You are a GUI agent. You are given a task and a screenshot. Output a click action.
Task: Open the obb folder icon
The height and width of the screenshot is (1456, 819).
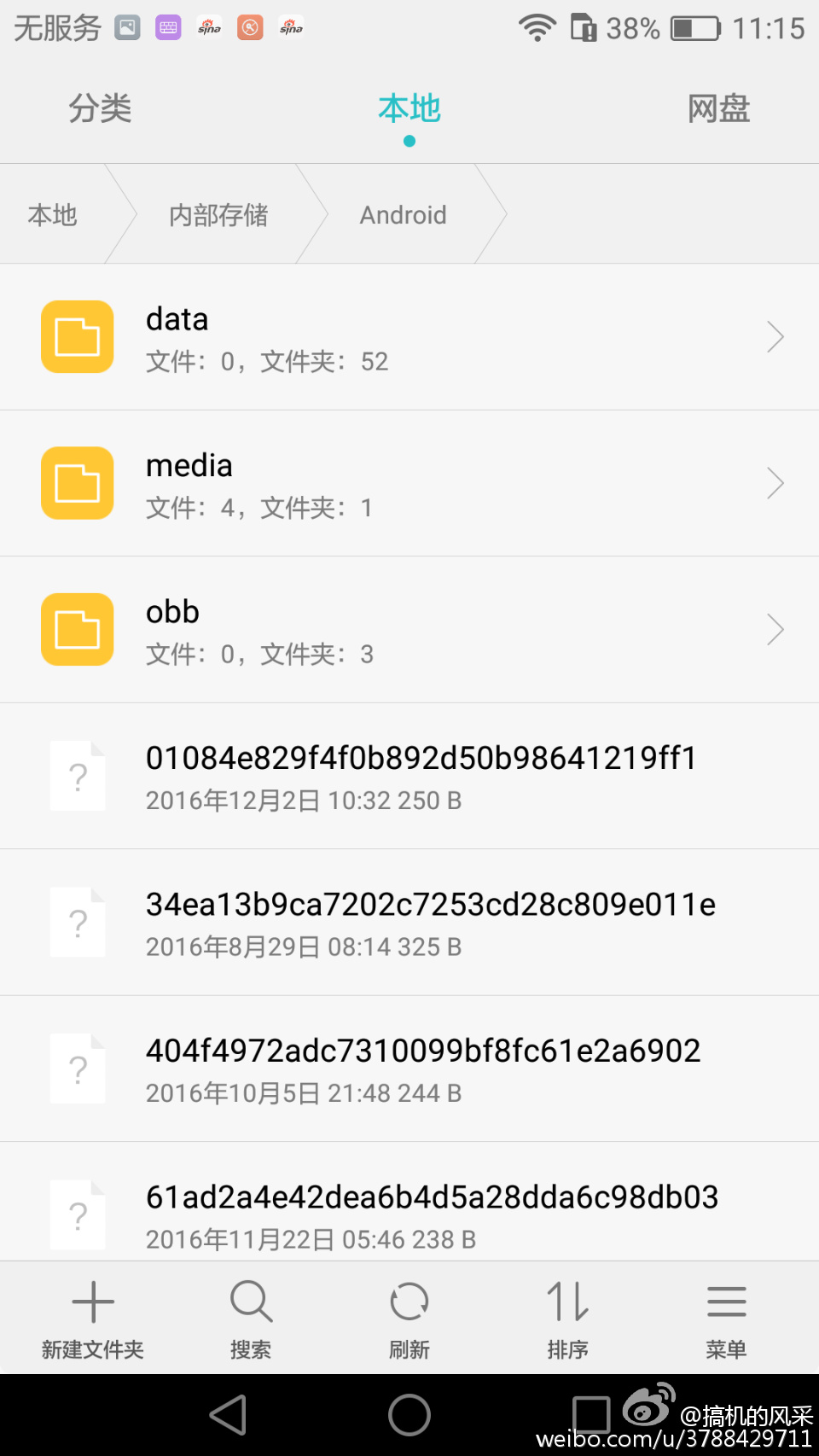(x=77, y=629)
